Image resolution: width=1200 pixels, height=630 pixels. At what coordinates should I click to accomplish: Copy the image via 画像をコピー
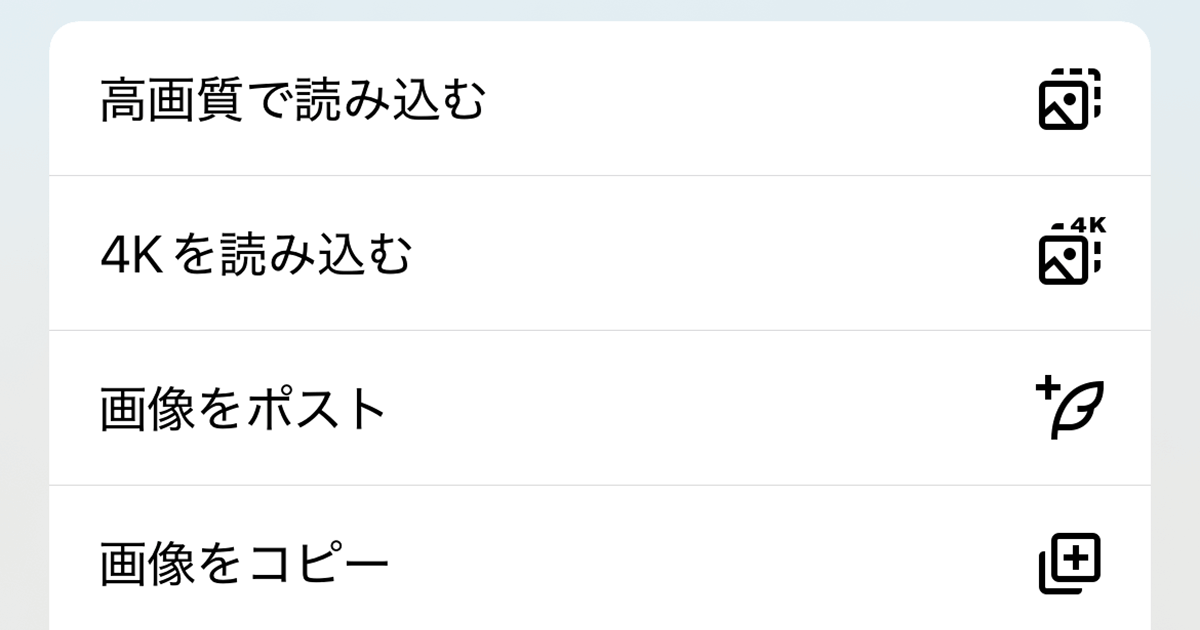click(x=244, y=565)
